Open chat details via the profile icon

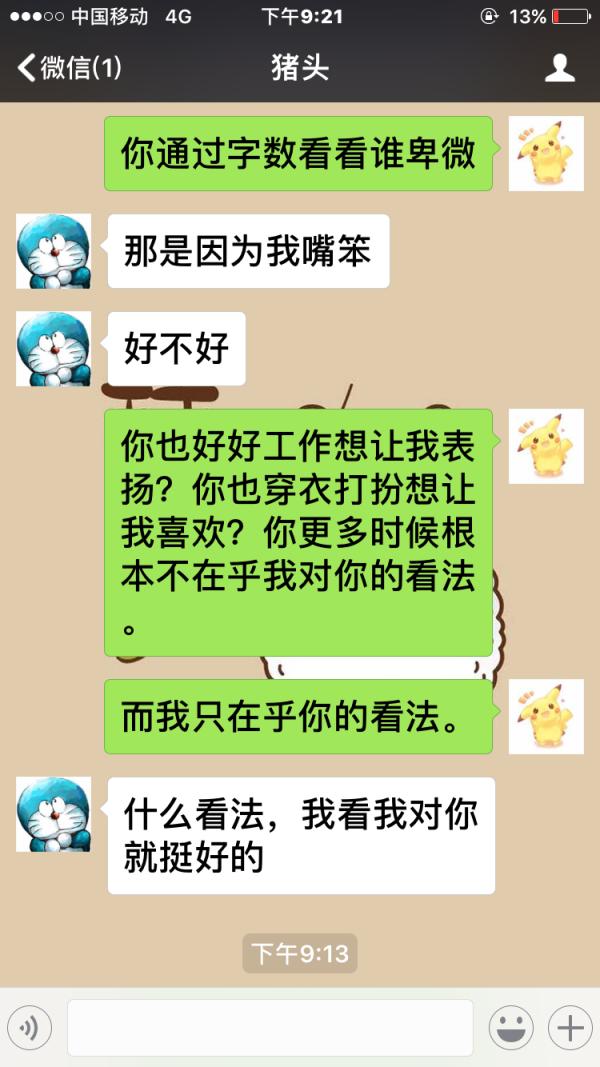[x=559, y=68]
